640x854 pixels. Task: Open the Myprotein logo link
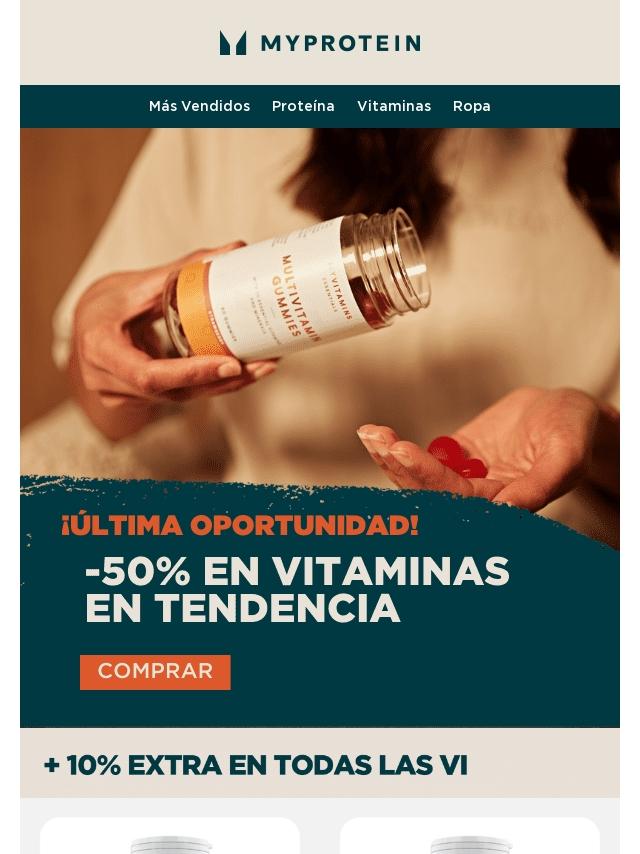coord(320,43)
